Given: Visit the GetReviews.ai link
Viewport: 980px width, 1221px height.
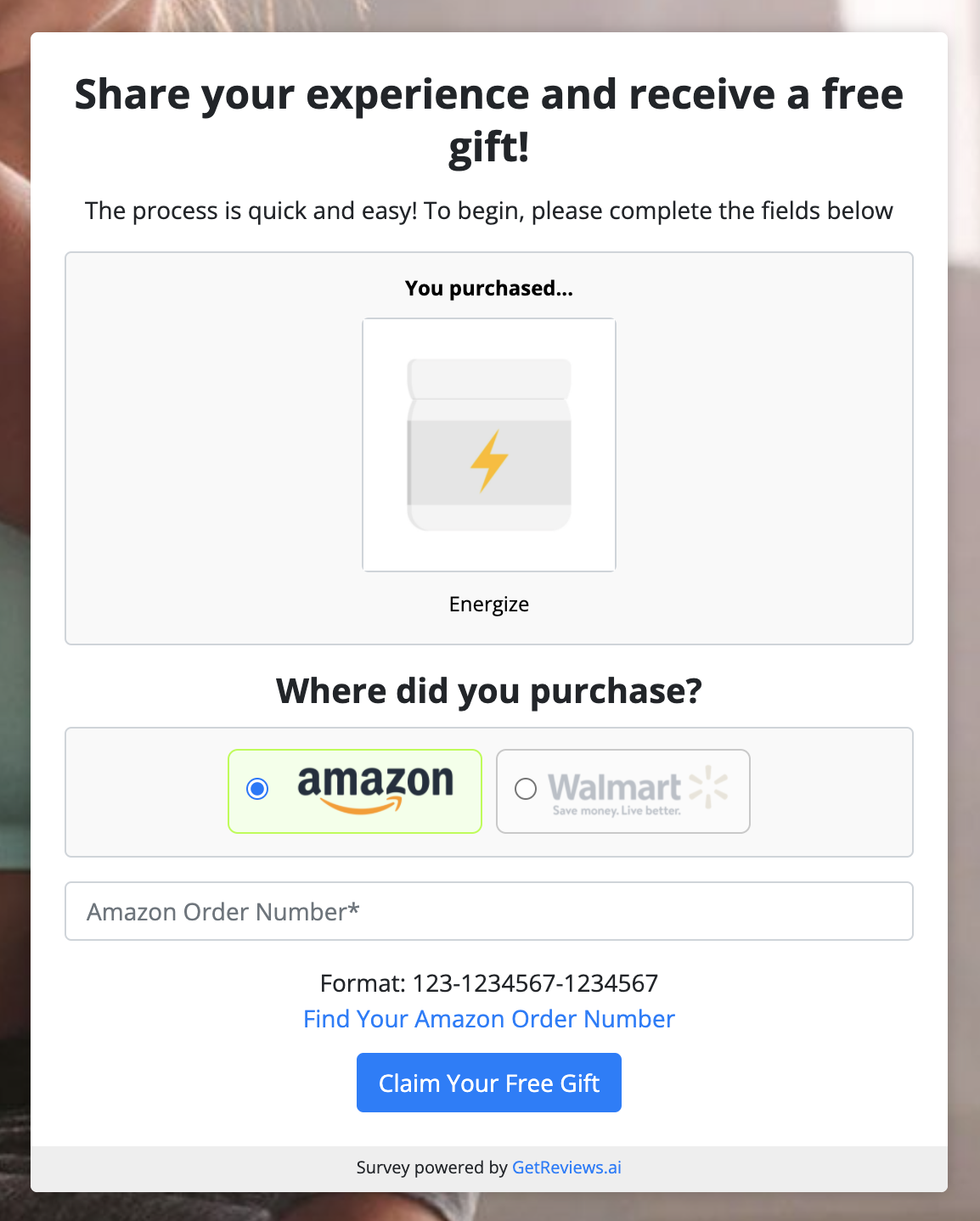Looking at the screenshot, I should pyautogui.click(x=566, y=1168).
